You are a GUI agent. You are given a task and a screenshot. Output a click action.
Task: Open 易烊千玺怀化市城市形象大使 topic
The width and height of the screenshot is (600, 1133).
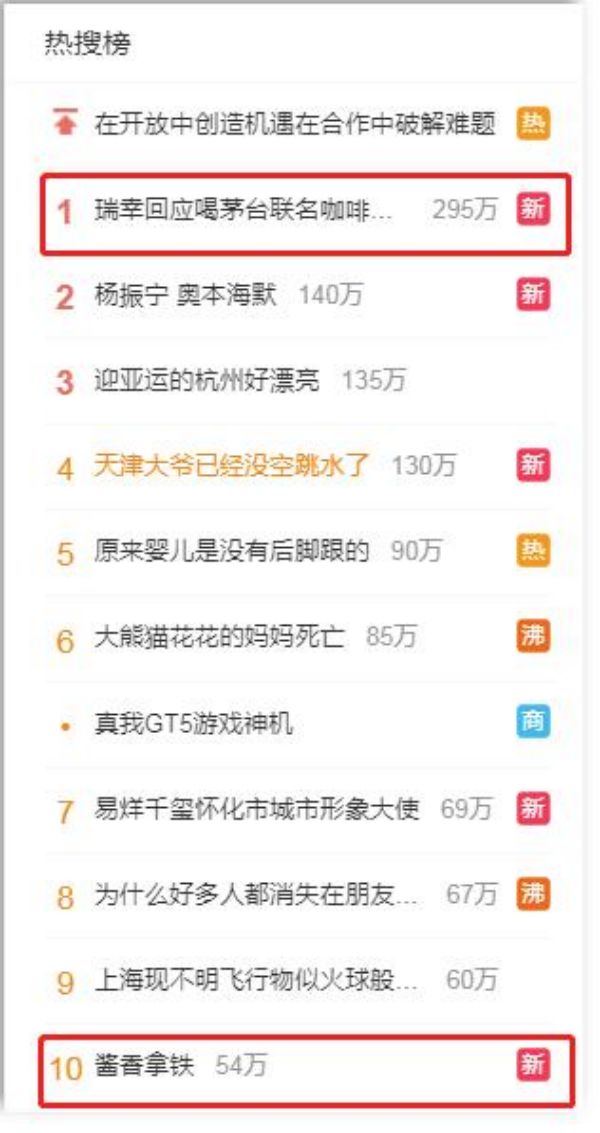pos(257,808)
